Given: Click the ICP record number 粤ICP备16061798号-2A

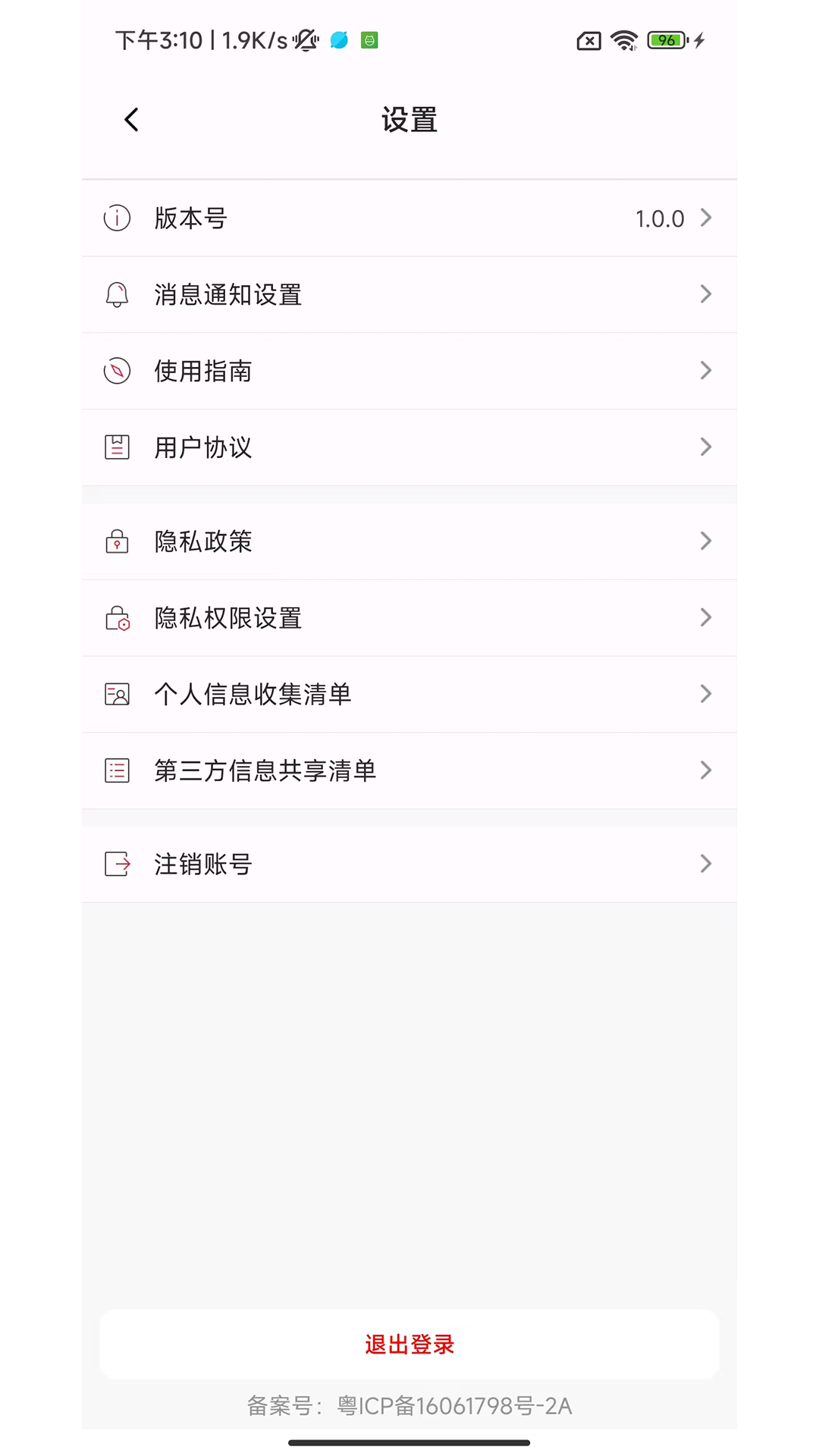Looking at the screenshot, I should pos(409,1407).
